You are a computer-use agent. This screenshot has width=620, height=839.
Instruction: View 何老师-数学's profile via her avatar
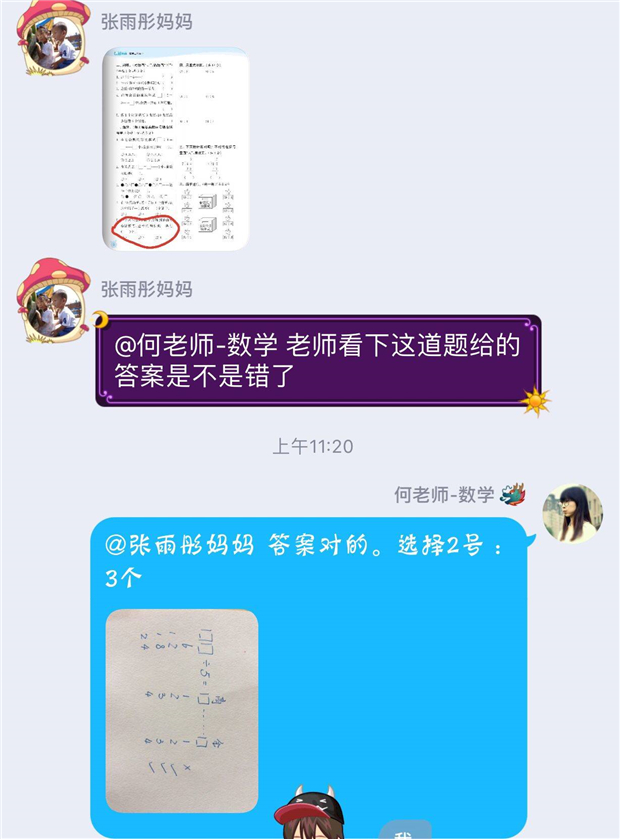[x=572, y=514]
